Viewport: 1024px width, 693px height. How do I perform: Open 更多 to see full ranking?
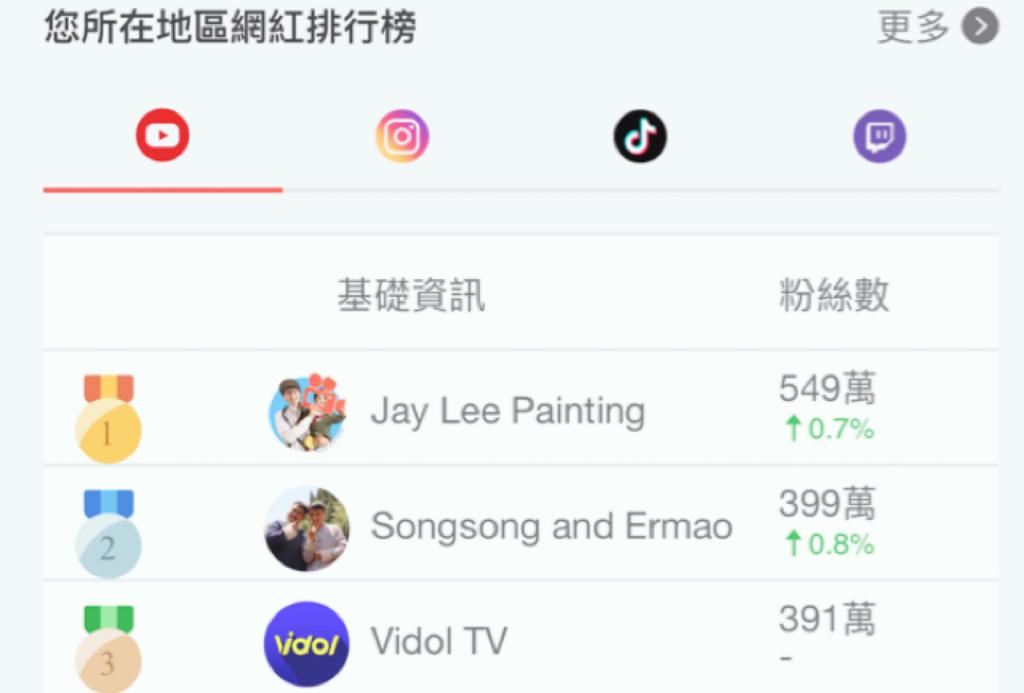tap(936, 27)
